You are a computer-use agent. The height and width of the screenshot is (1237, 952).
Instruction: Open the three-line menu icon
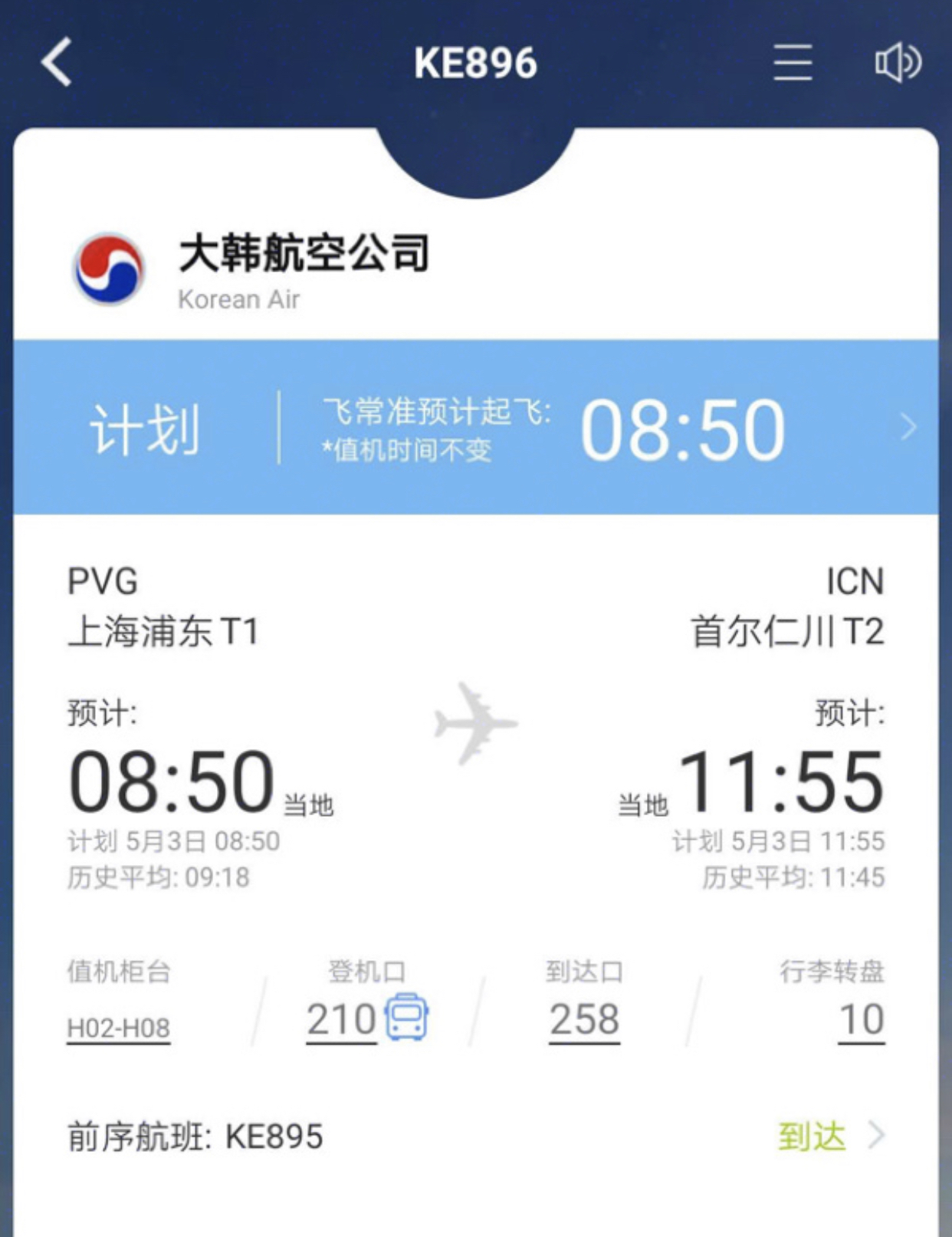[x=792, y=62]
